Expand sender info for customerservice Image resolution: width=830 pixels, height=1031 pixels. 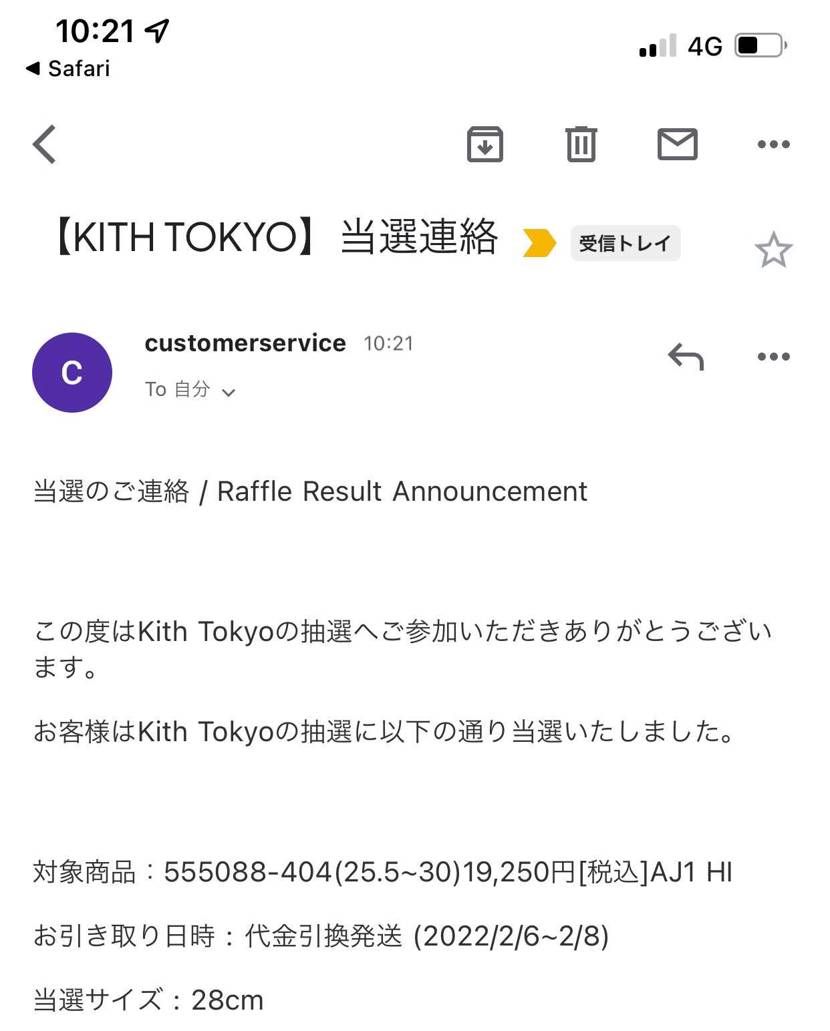click(245, 343)
